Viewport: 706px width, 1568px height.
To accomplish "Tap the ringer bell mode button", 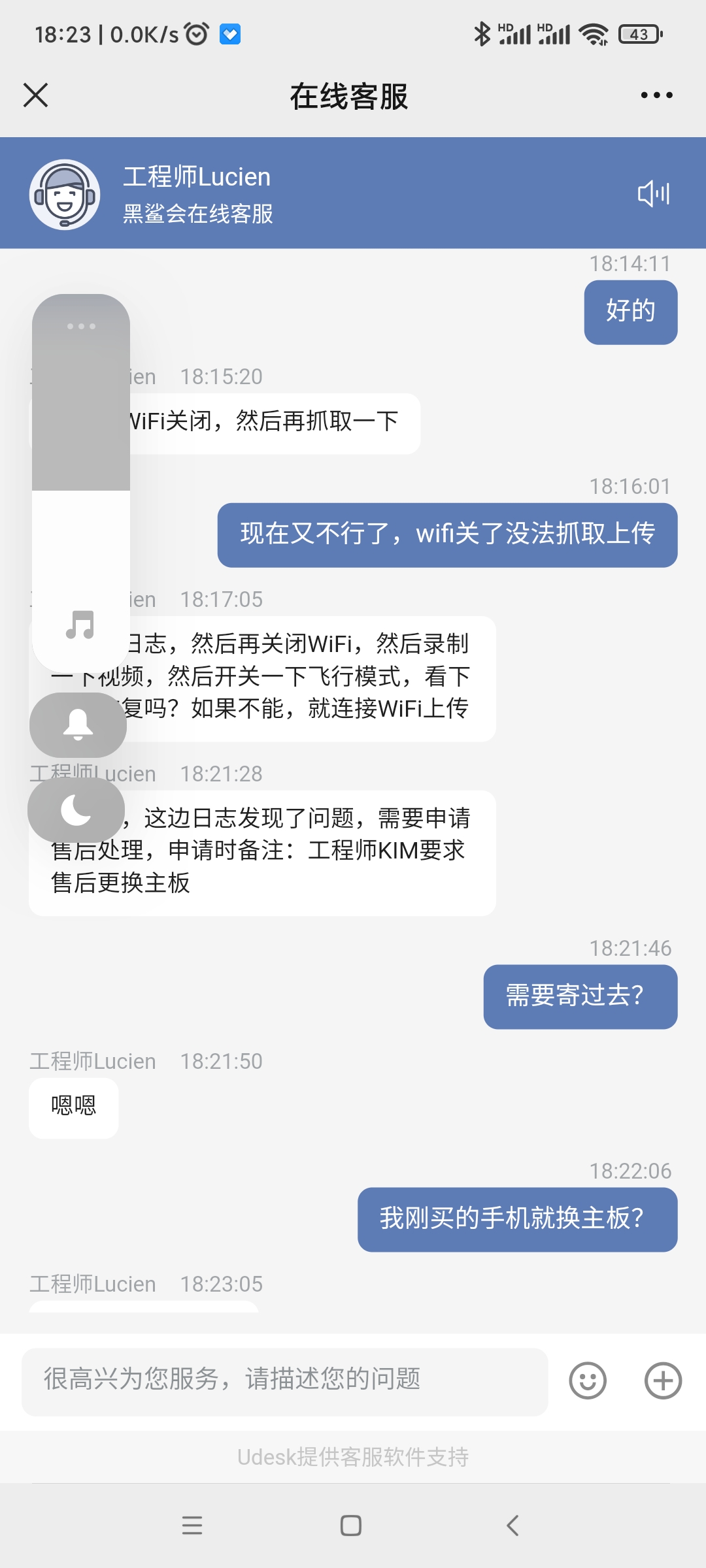I will coord(78,725).
